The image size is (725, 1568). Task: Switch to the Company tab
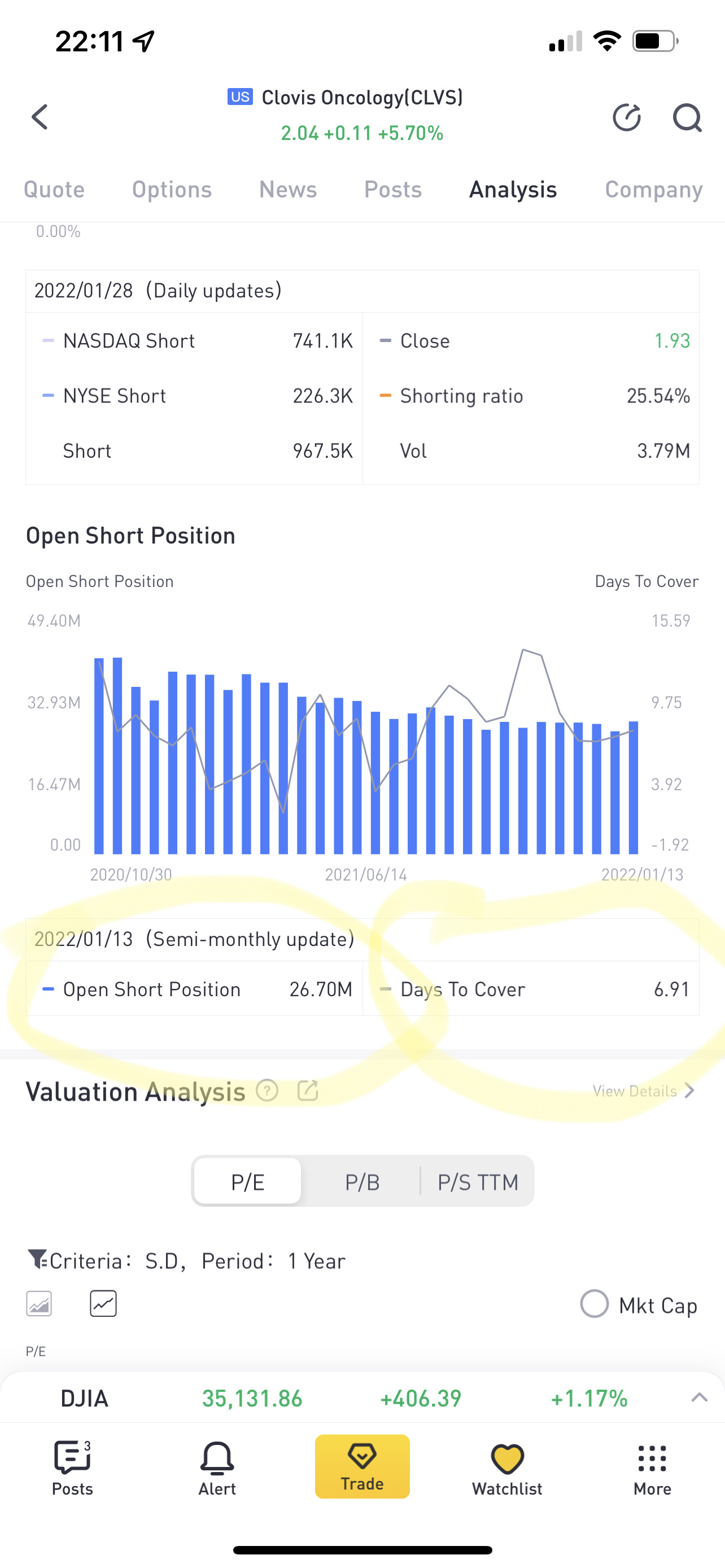[654, 190]
